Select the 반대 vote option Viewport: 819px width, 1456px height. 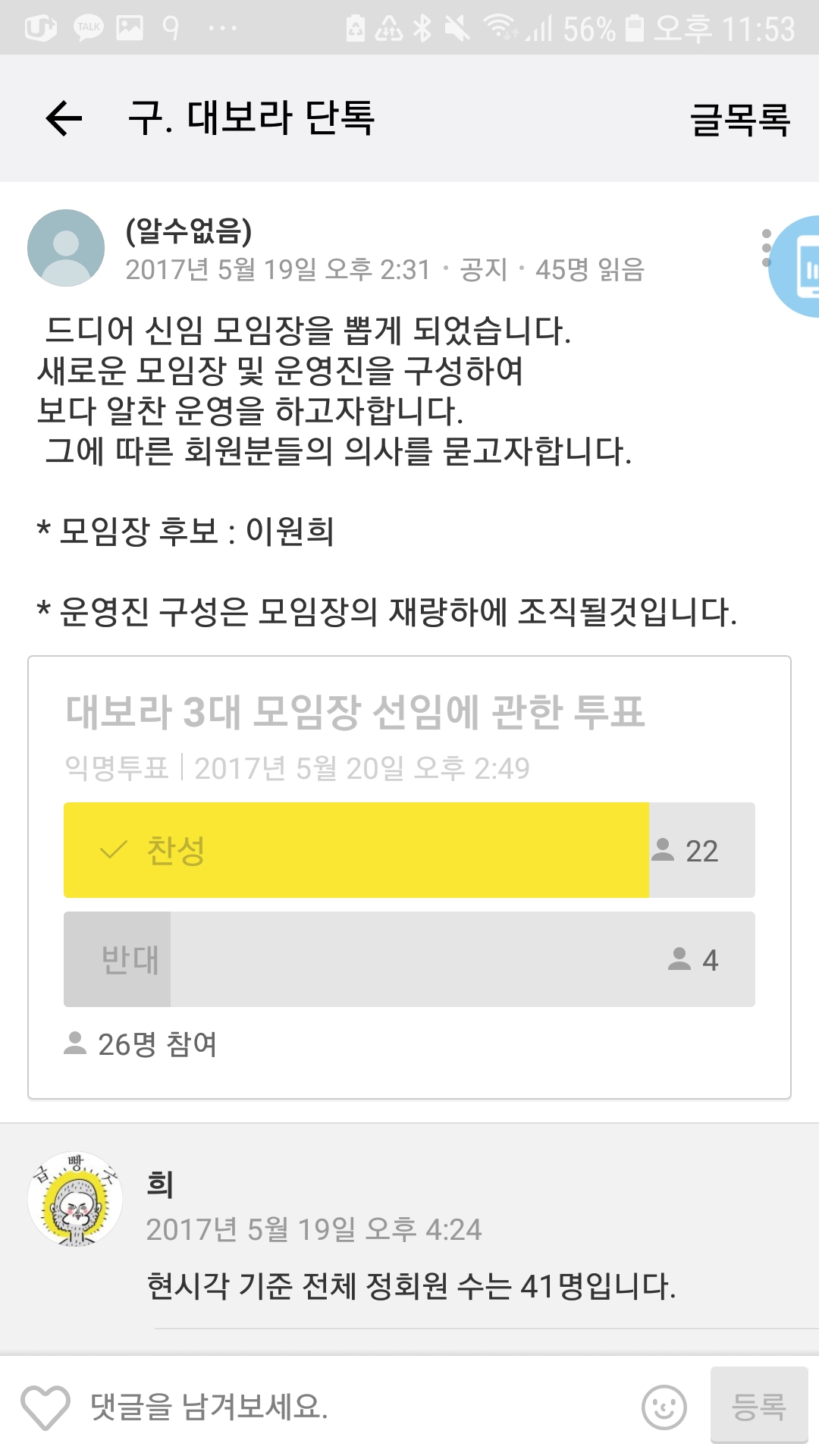[409, 959]
